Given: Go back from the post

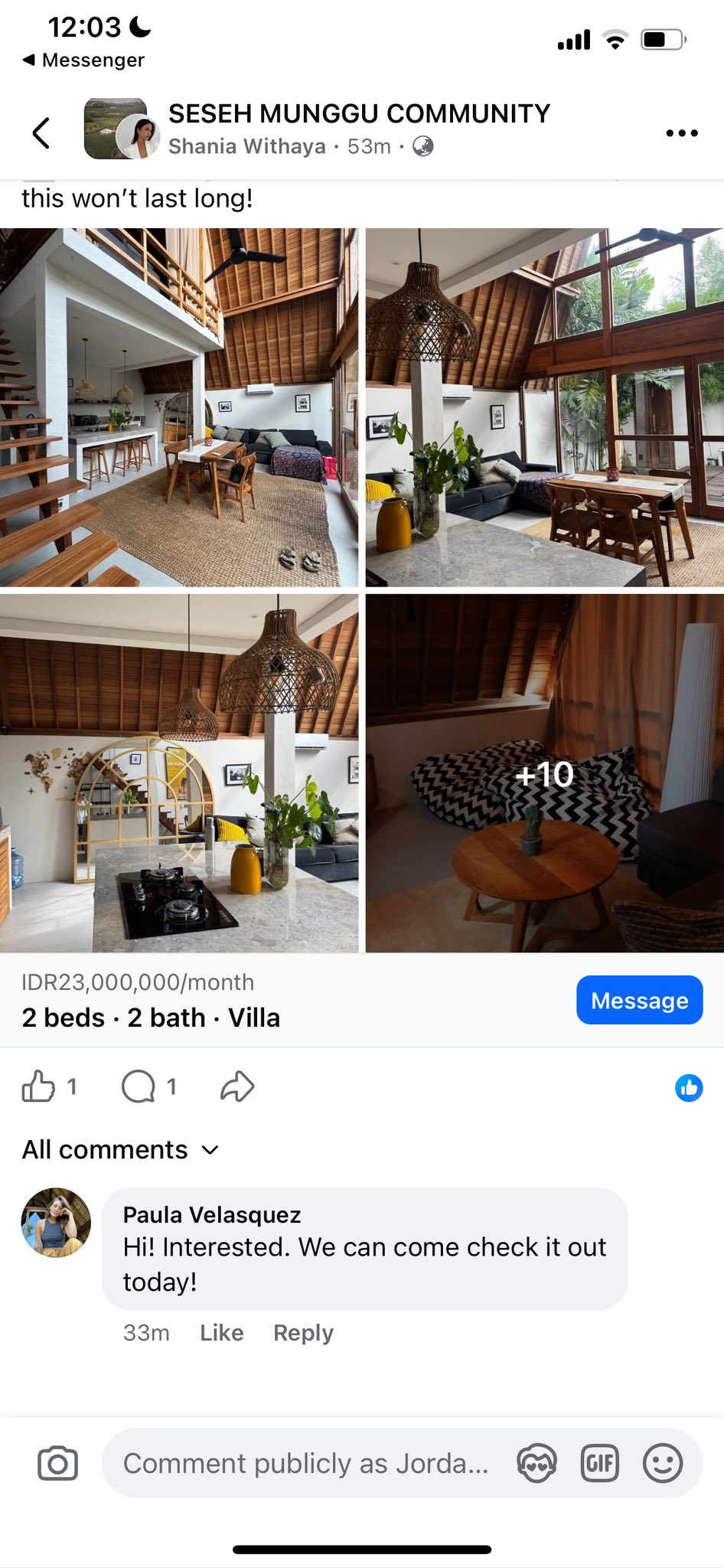Looking at the screenshot, I should pos(41,132).
